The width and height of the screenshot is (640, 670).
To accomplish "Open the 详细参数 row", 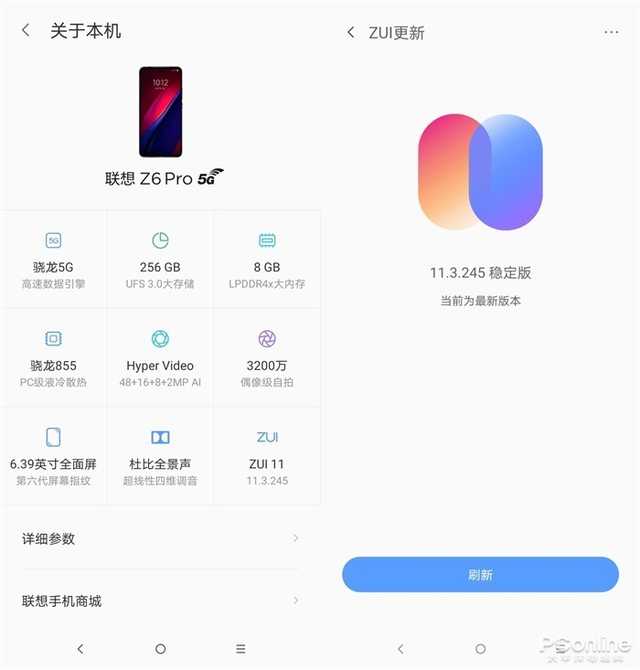I will [x=160, y=539].
